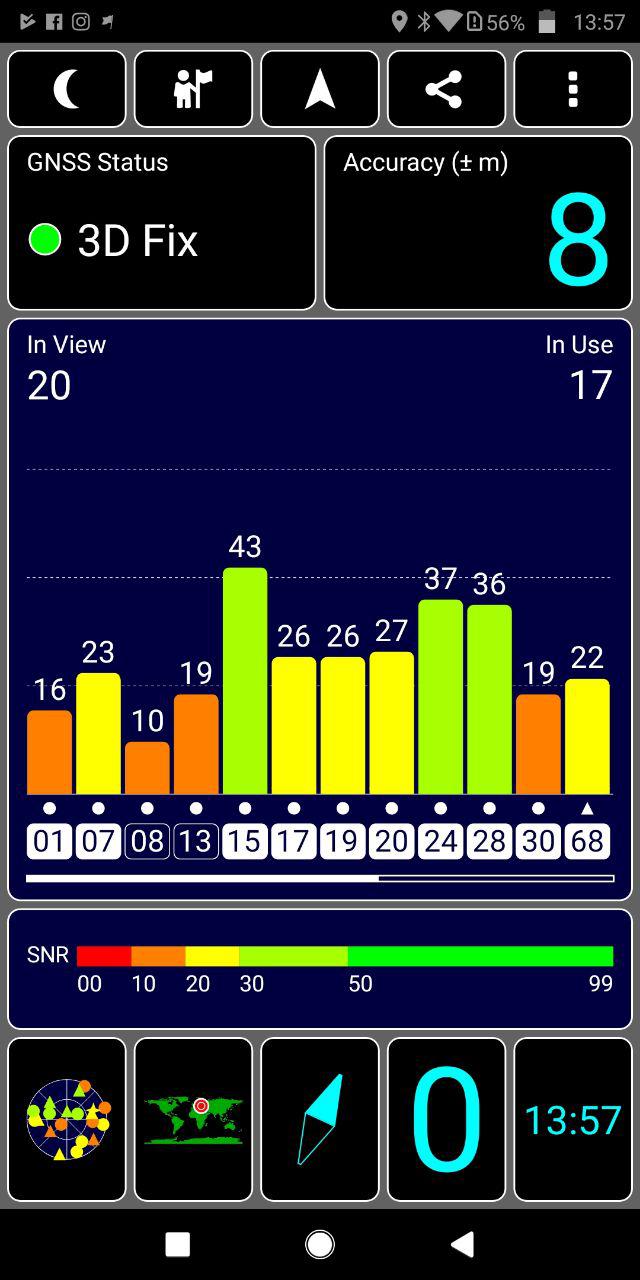Go to the home screen

320,1244
